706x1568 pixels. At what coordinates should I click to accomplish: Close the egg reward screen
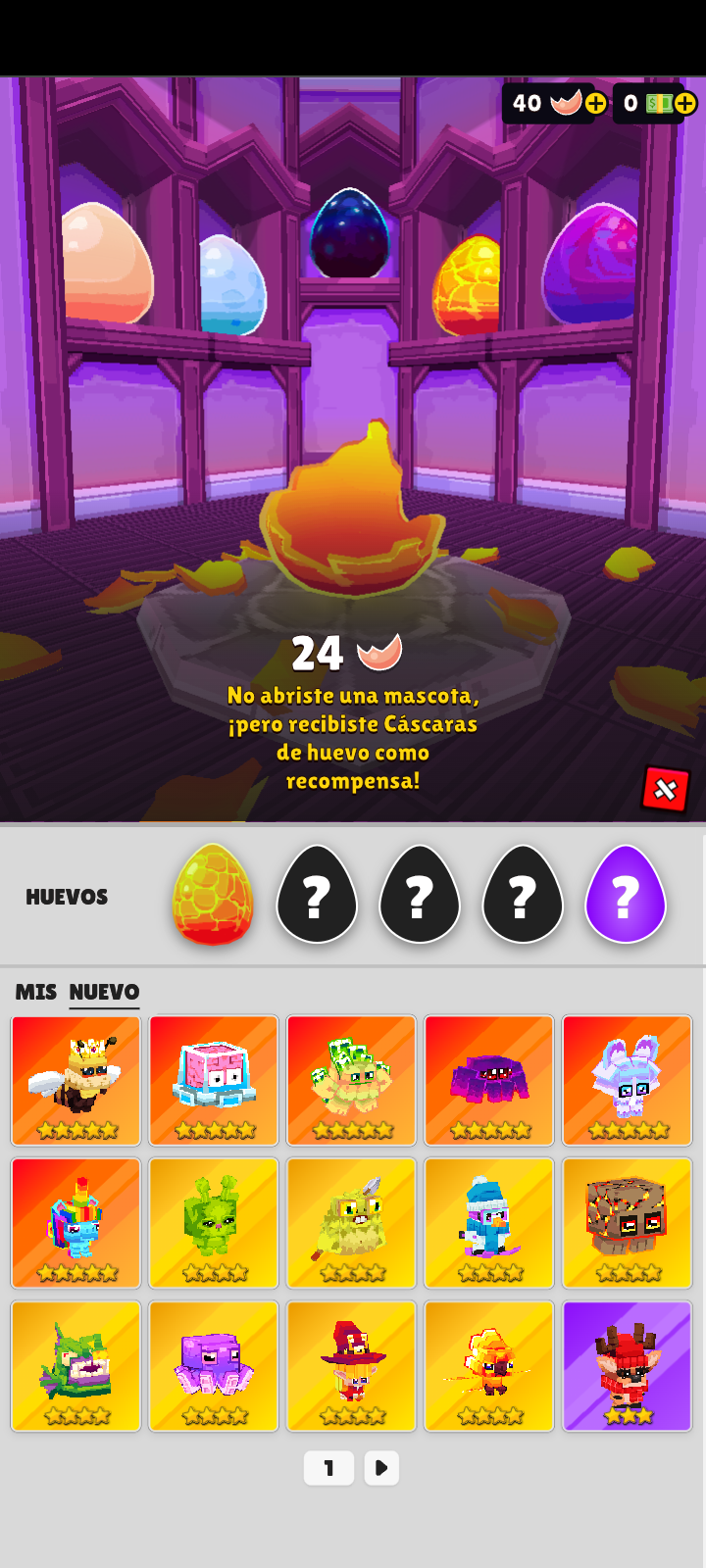665,789
